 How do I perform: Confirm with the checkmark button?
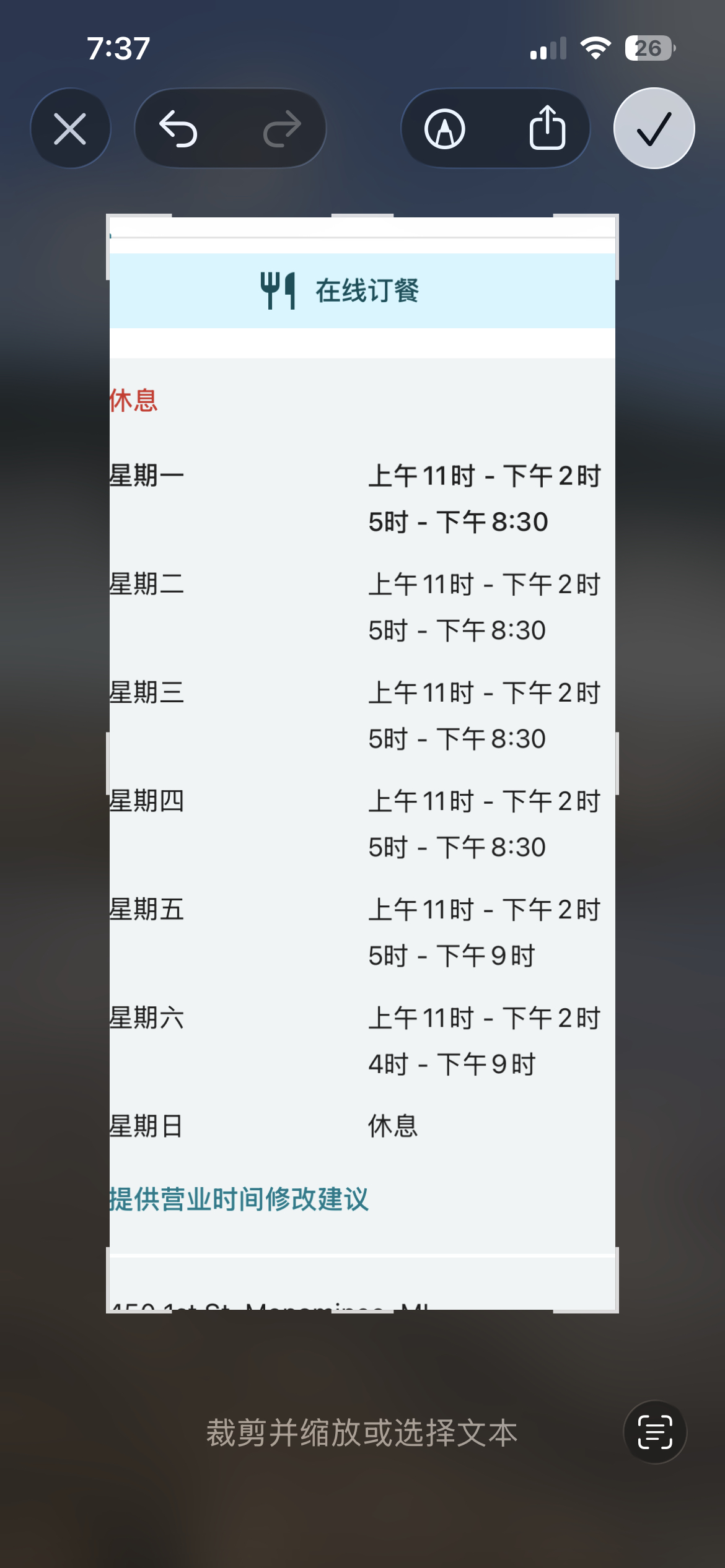click(x=654, y=128)
